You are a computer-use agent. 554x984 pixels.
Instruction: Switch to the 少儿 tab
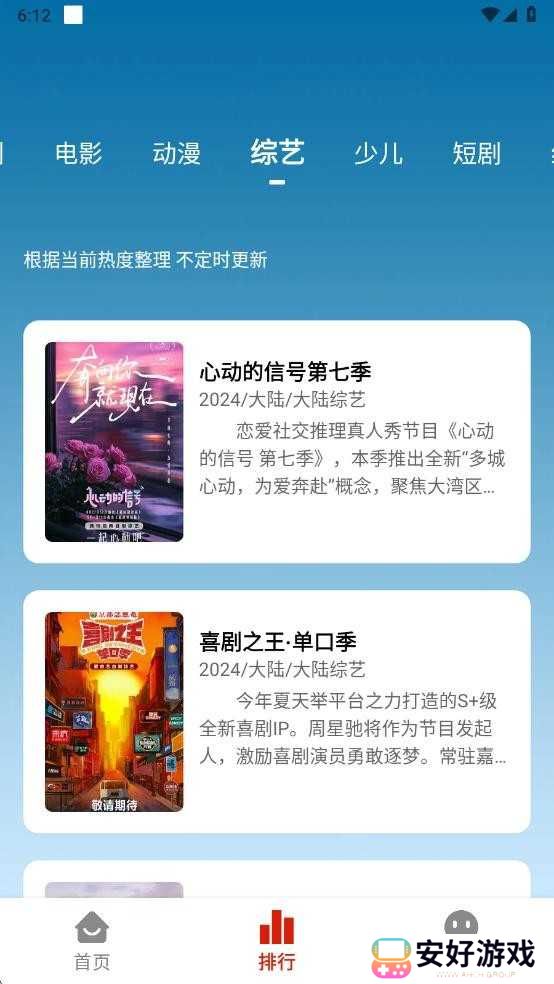pos(378,154)
